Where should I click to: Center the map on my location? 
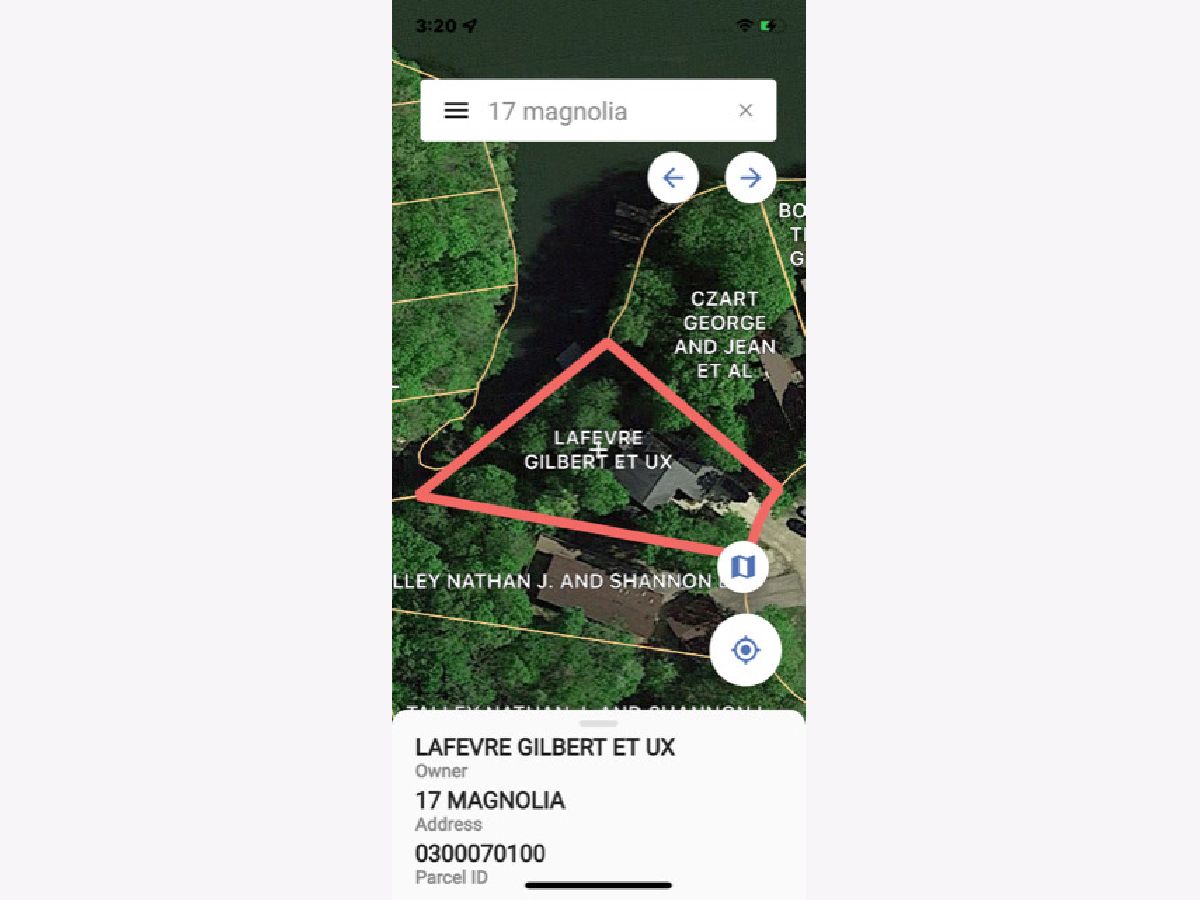(745, 650)
